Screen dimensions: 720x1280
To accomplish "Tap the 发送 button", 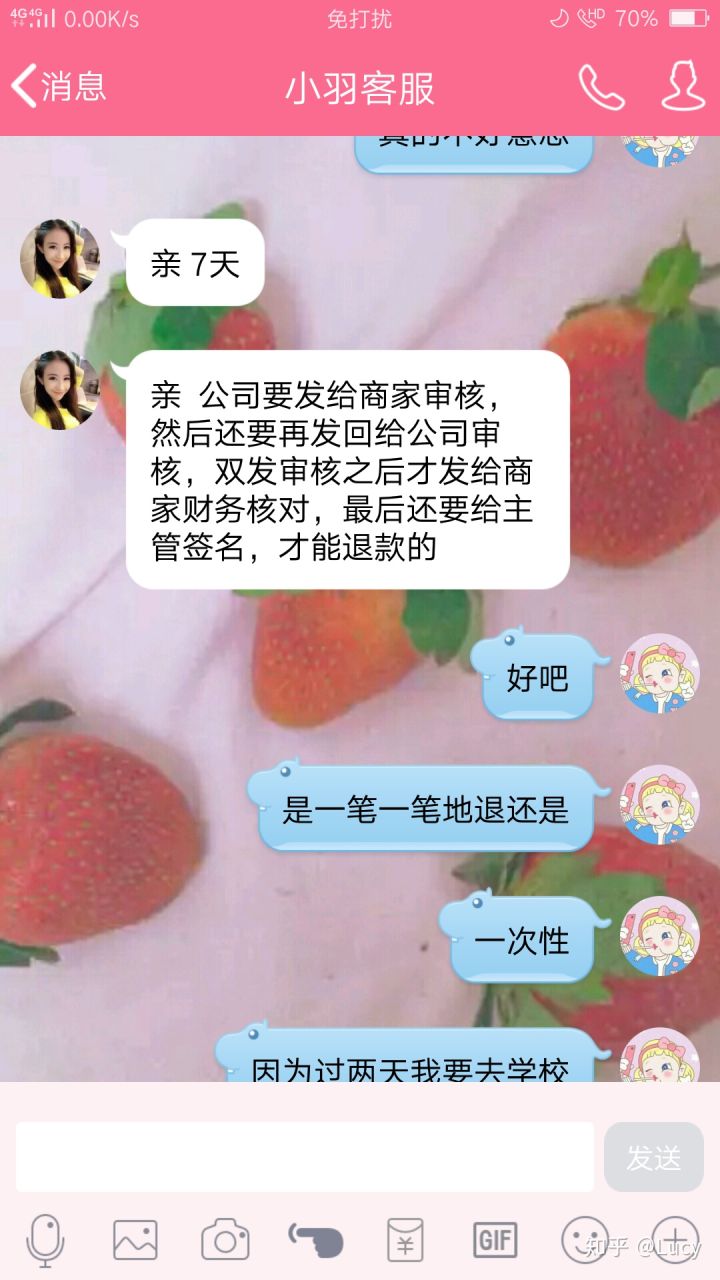I will [654, 1157].
